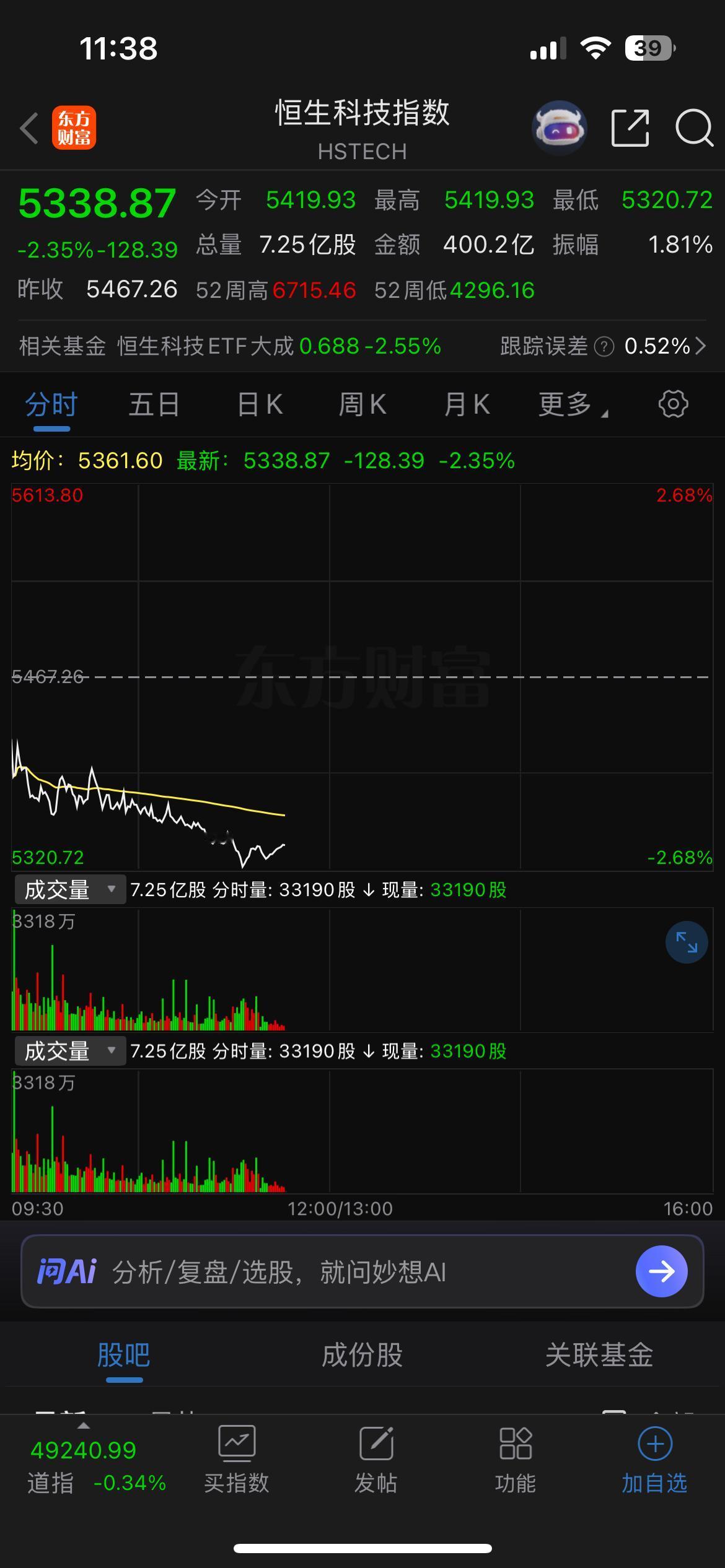Tap the share icon next to search
Viewport: 725px width, 1568px height.
[630, 127]
